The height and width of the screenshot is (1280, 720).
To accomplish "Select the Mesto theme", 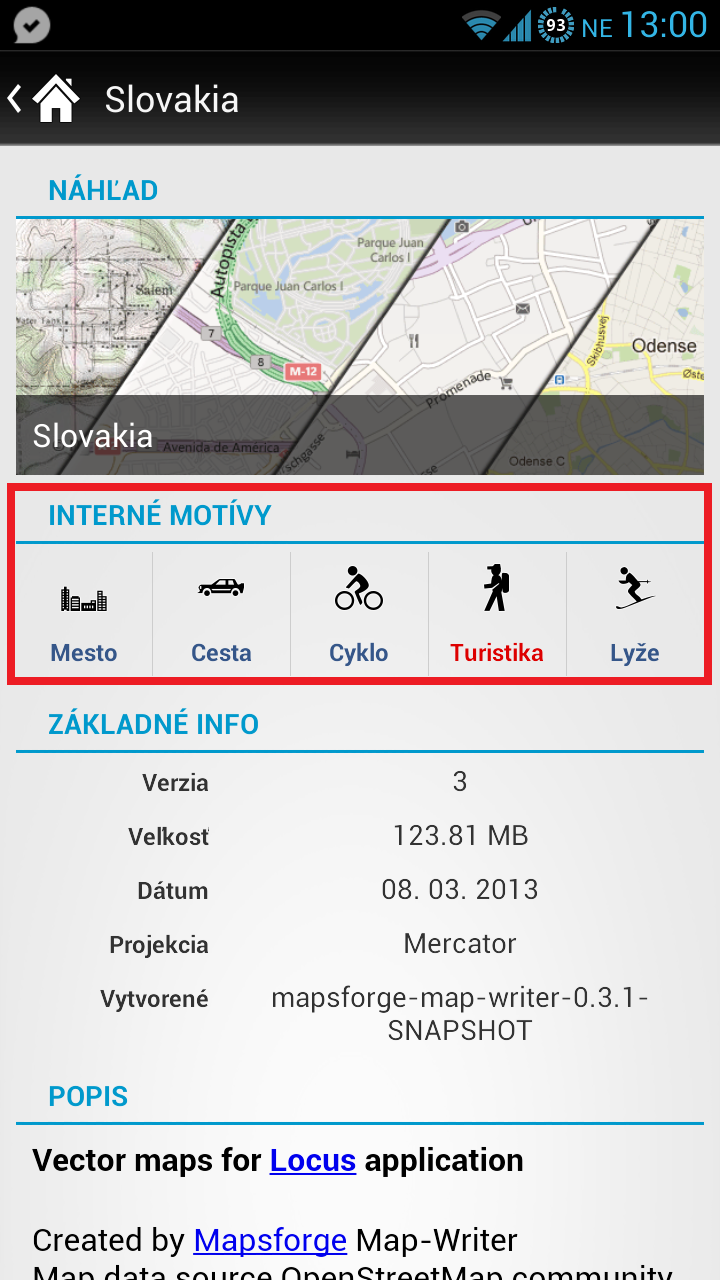I will [x=84, y=615].
